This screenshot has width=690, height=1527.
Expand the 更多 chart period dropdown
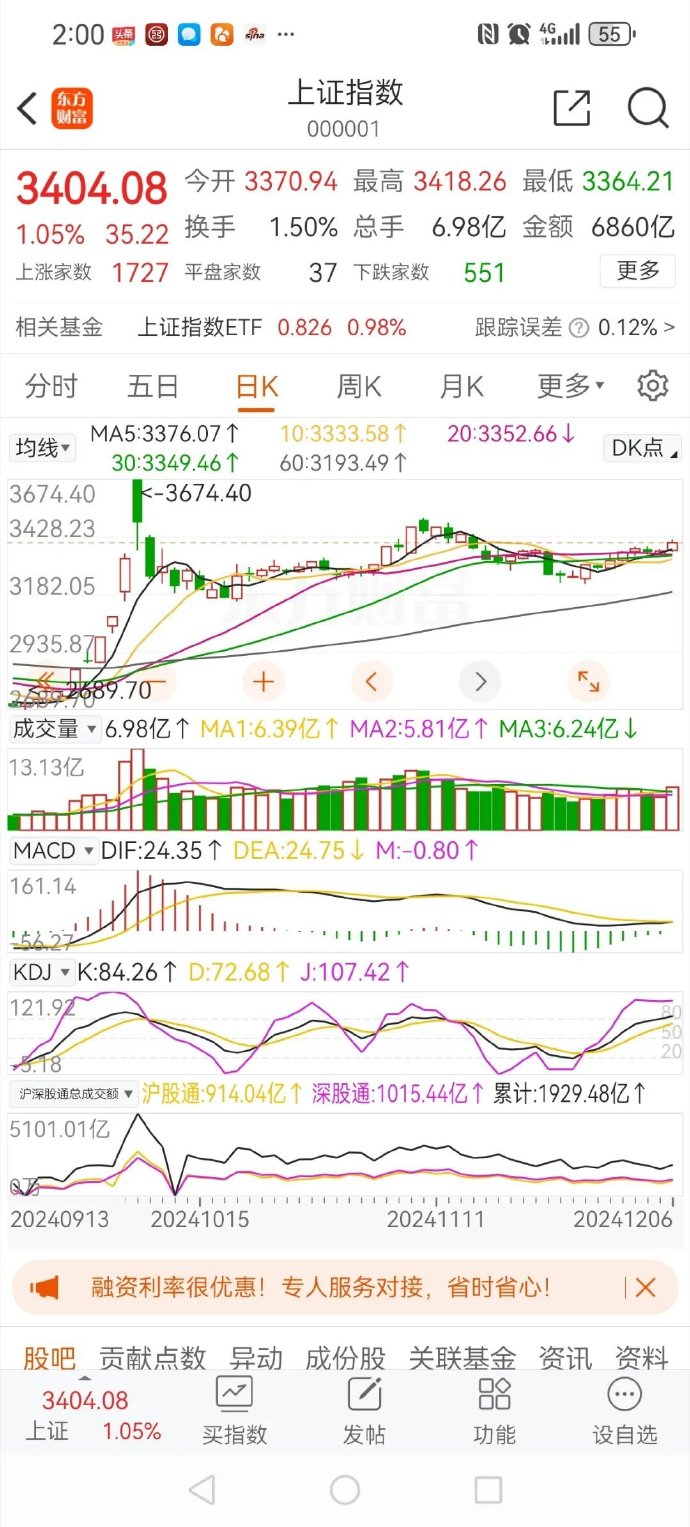(x=570, y=385)
